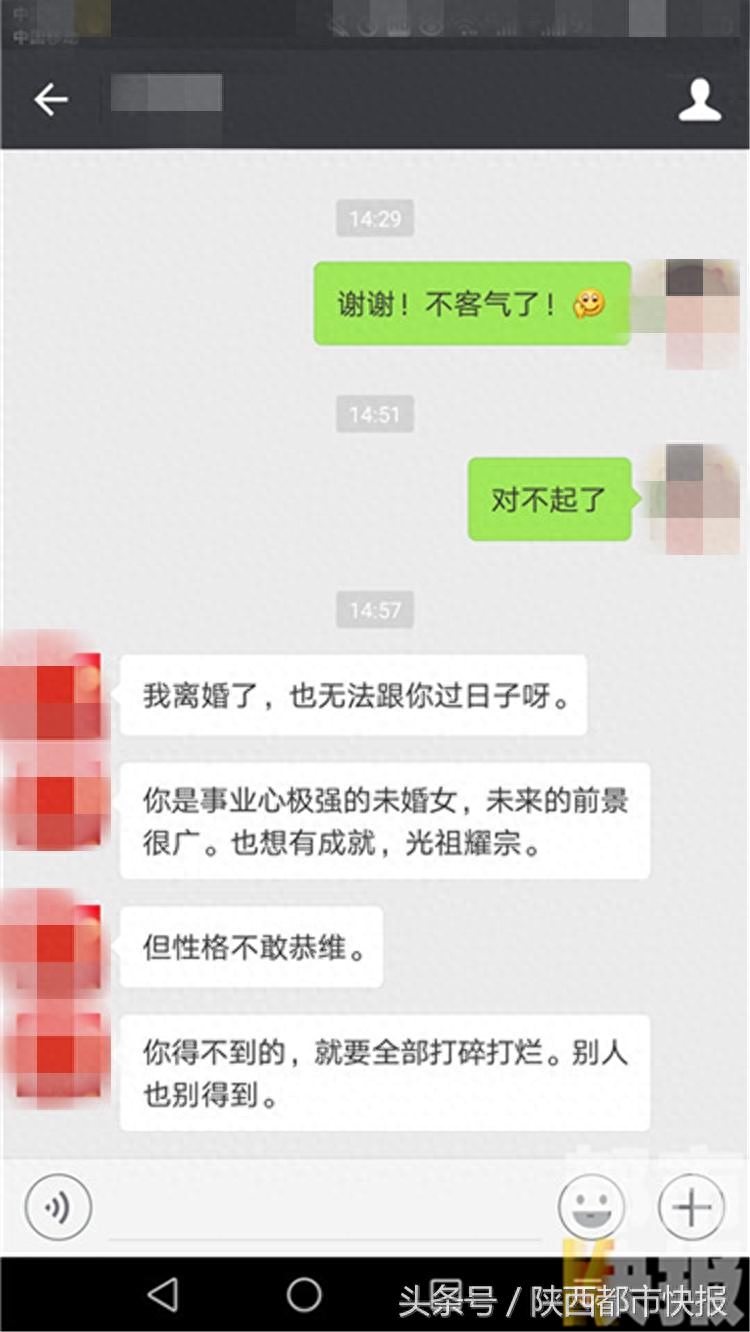This screenshot has height=1332, width=750.
Task: Tap the system navigation back button
Action: tap(162, 1295)
